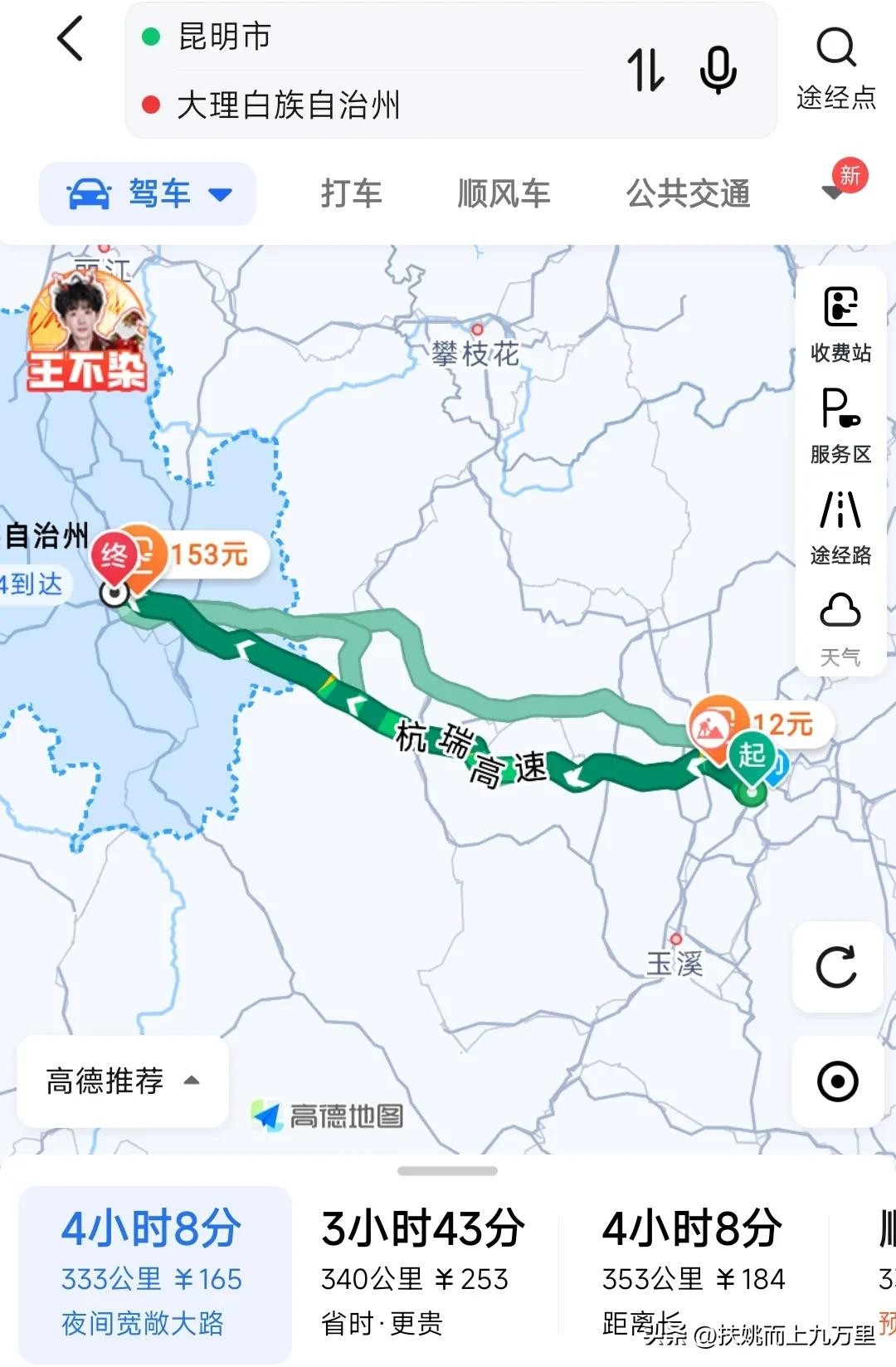
Task: Refresh the route with the reload button
Action: [836, 967]
